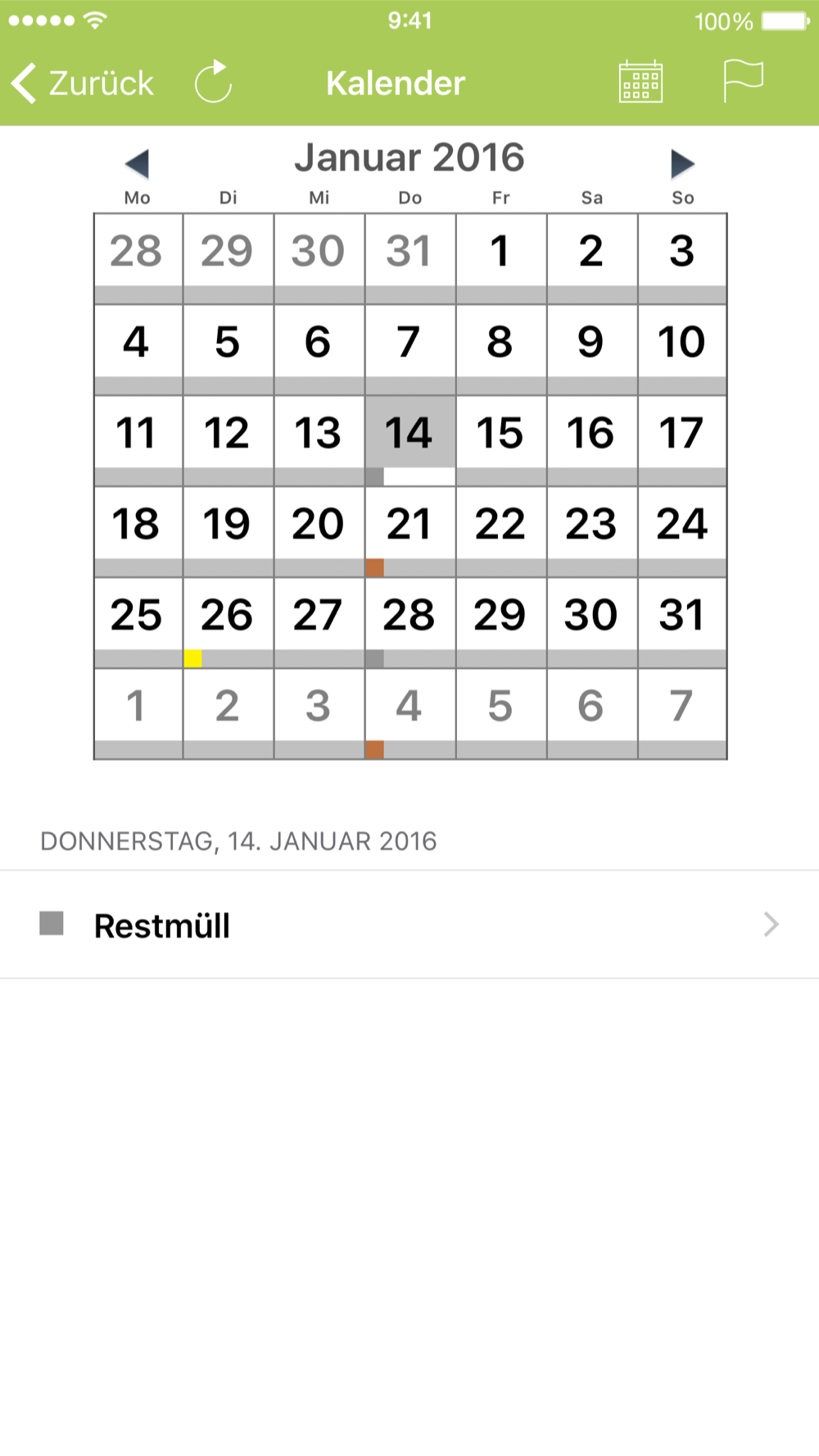This screenshot has height=1456, width=819.
Task: Select January 26 in the calendar
Action: pyautogui.click(x=229, y=623)
